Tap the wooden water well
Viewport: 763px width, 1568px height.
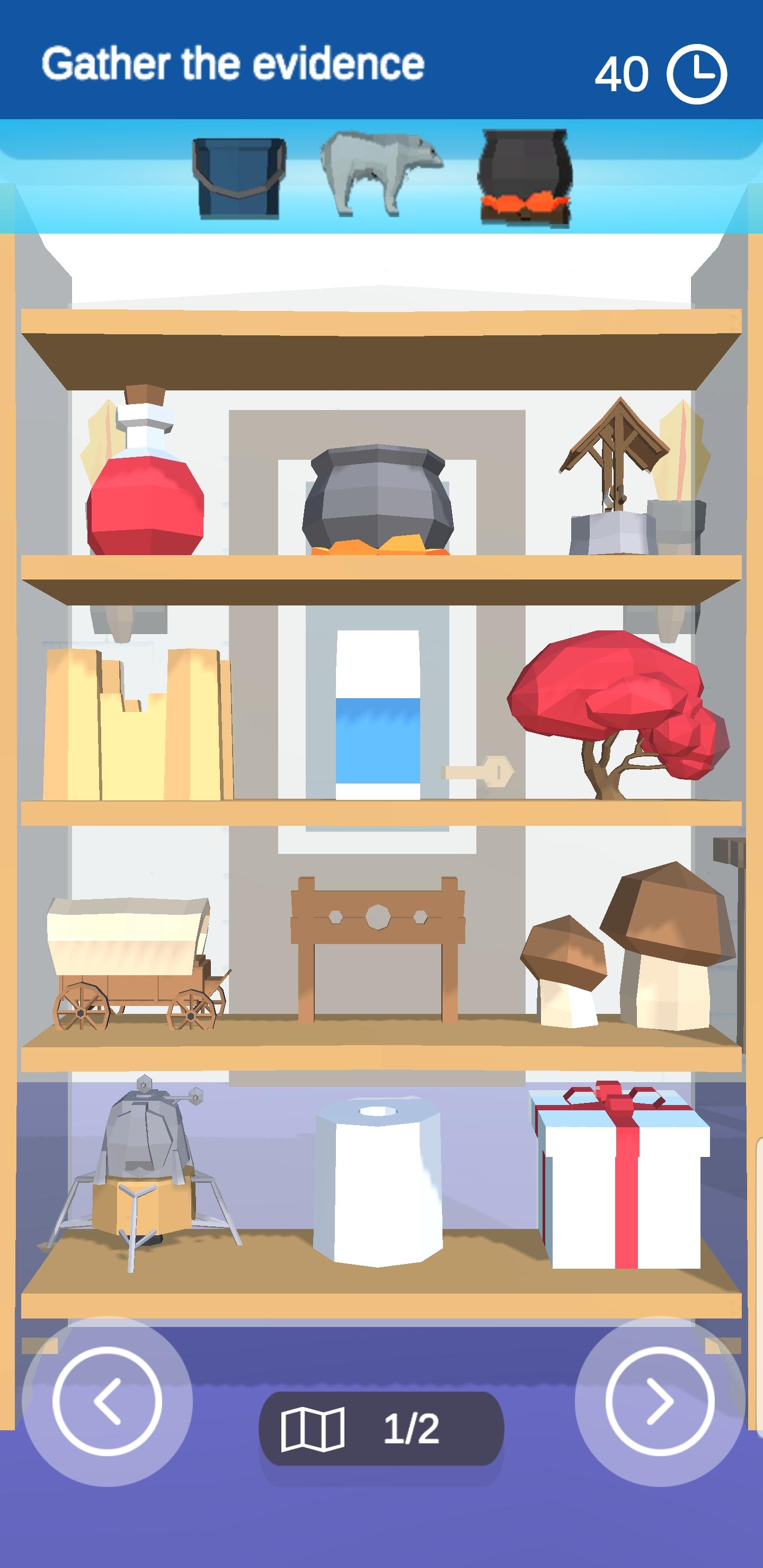[x=615, y=481]
